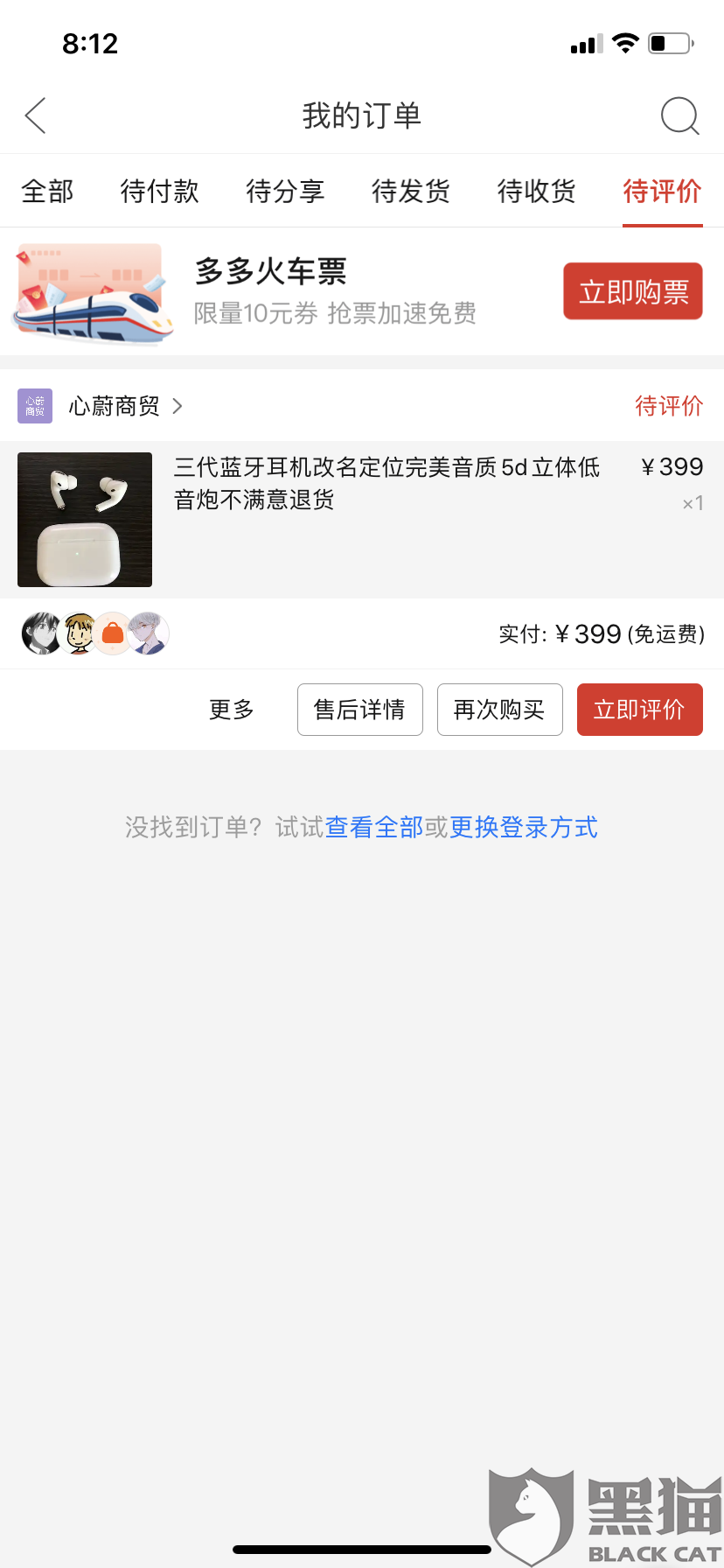Switch to the 待分享 tab
Screen dimensions: 724x1568
tap(285, 192)
